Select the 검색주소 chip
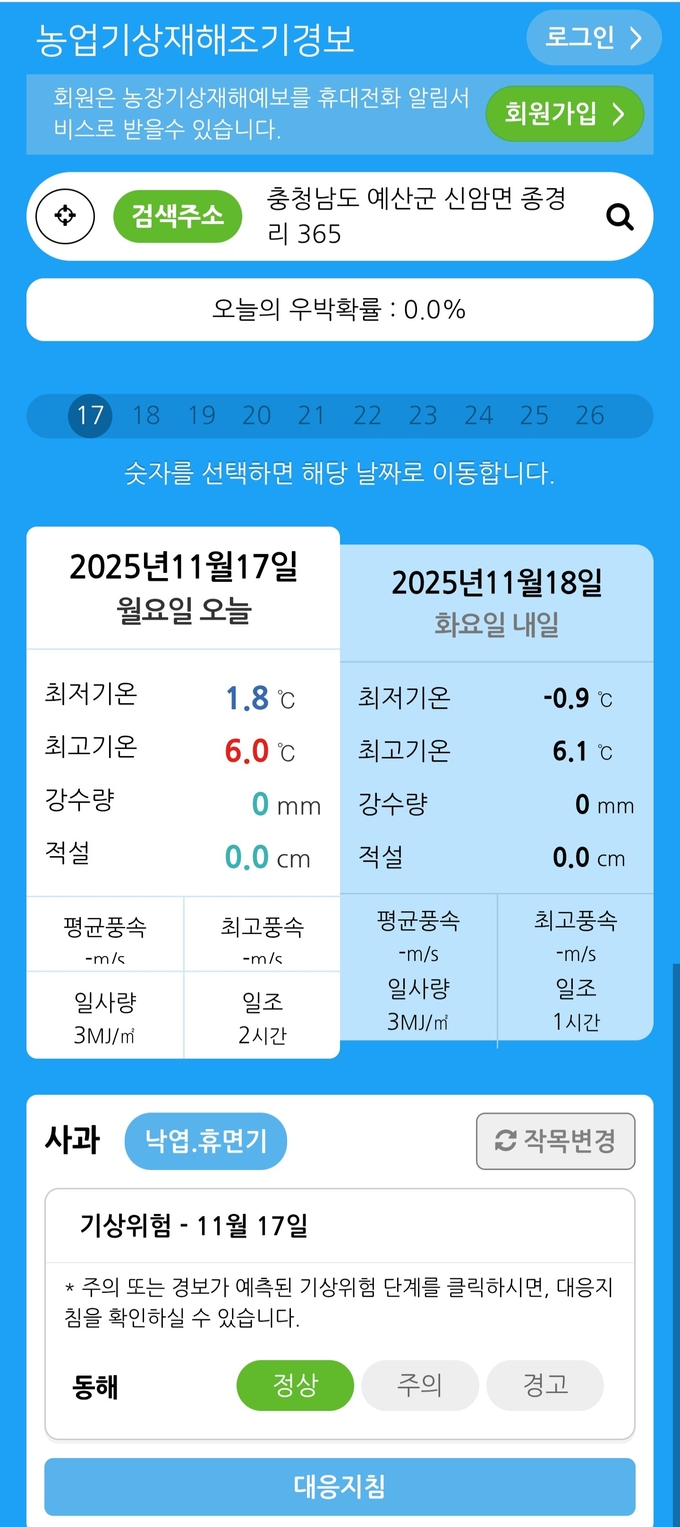 177,216
